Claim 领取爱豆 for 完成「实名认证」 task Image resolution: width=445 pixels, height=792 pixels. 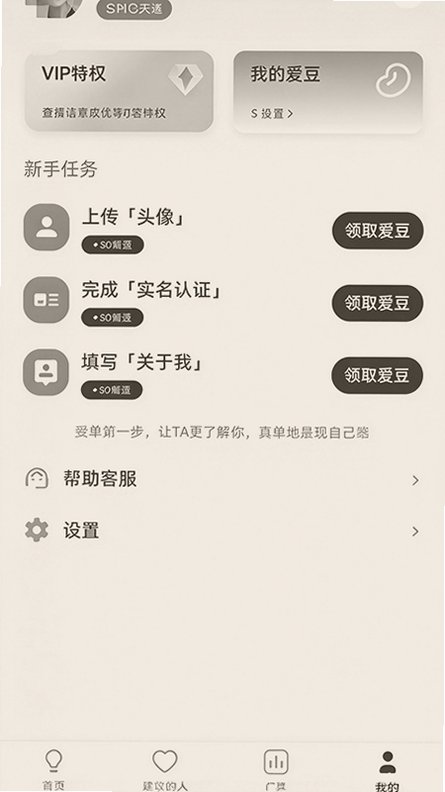coord(377,303)
